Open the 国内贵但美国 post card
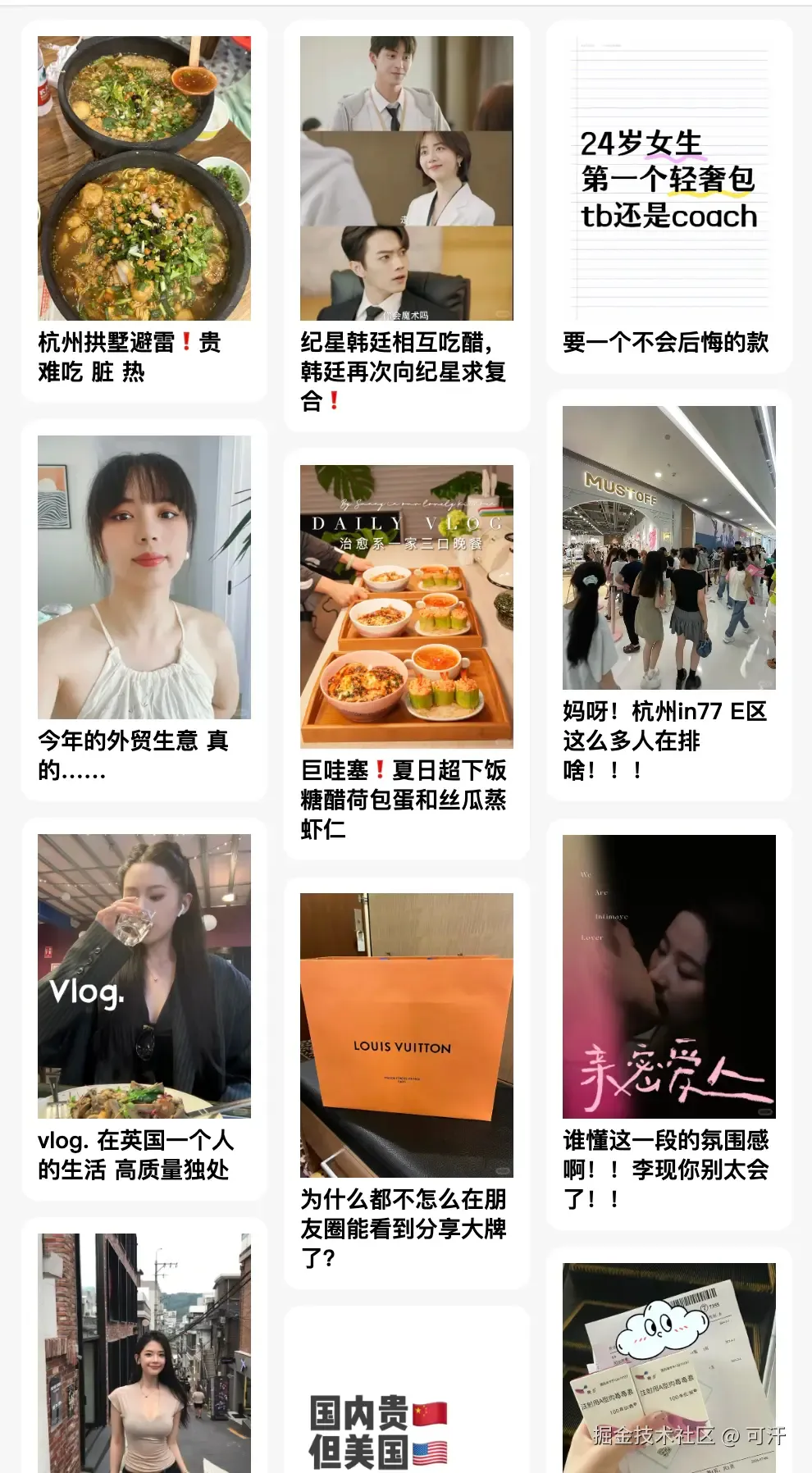Viewport: 812px width, 1473px height. (406, 1394)
